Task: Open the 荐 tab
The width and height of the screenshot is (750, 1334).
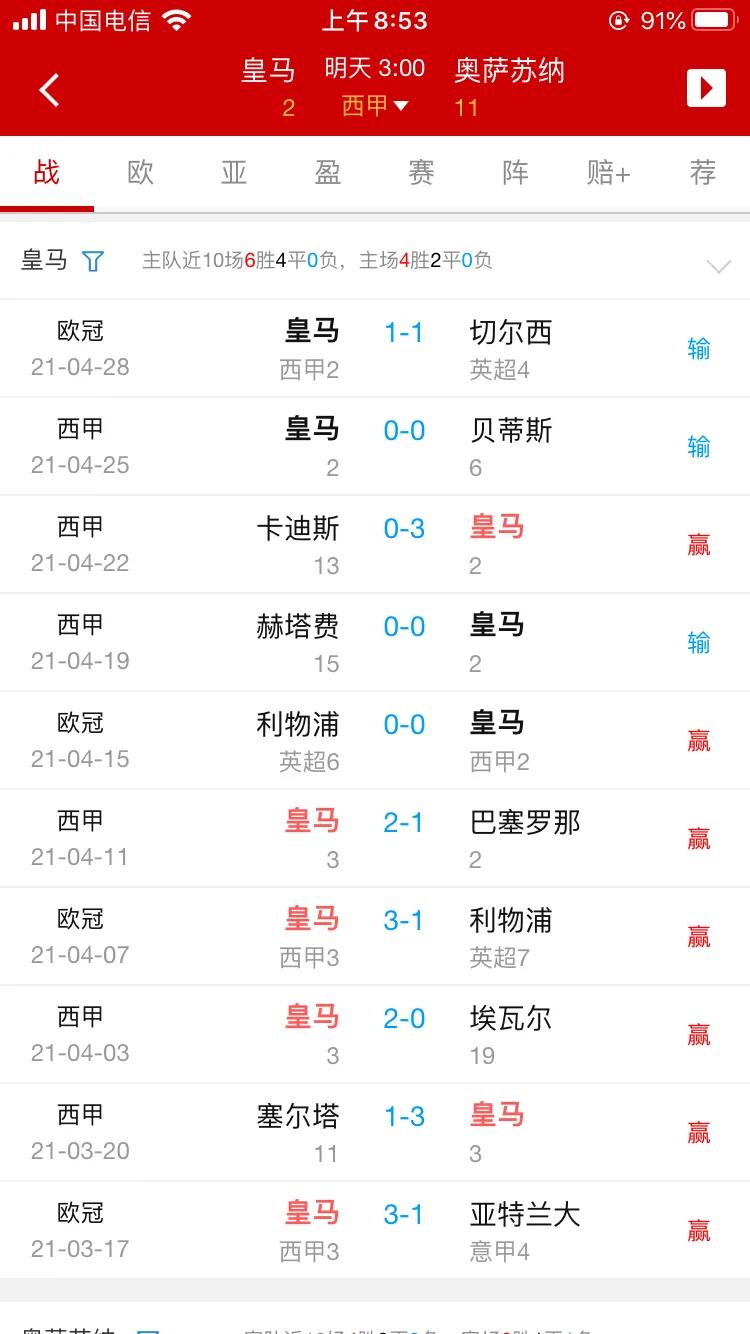Action: point(700,172)
